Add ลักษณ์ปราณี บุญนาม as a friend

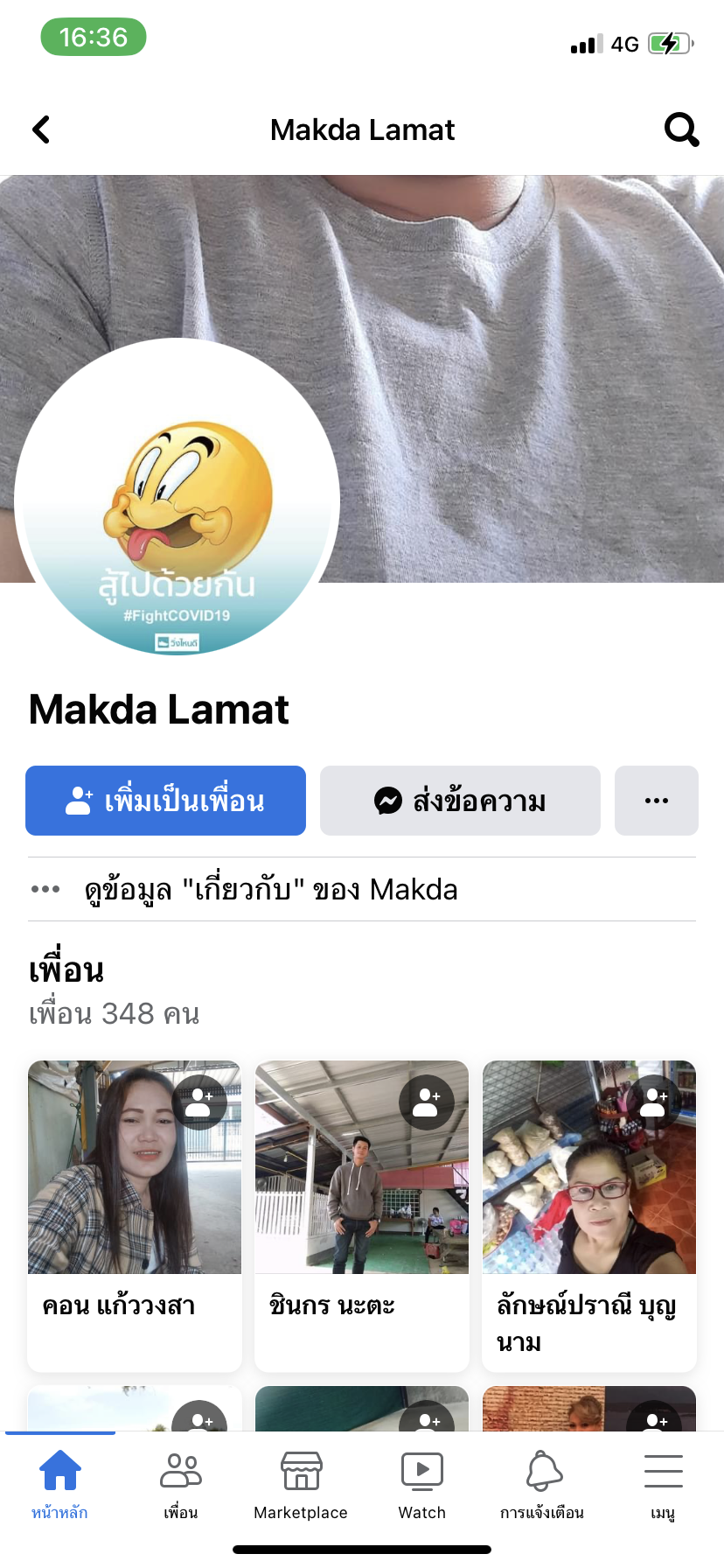pos(653,1102)
